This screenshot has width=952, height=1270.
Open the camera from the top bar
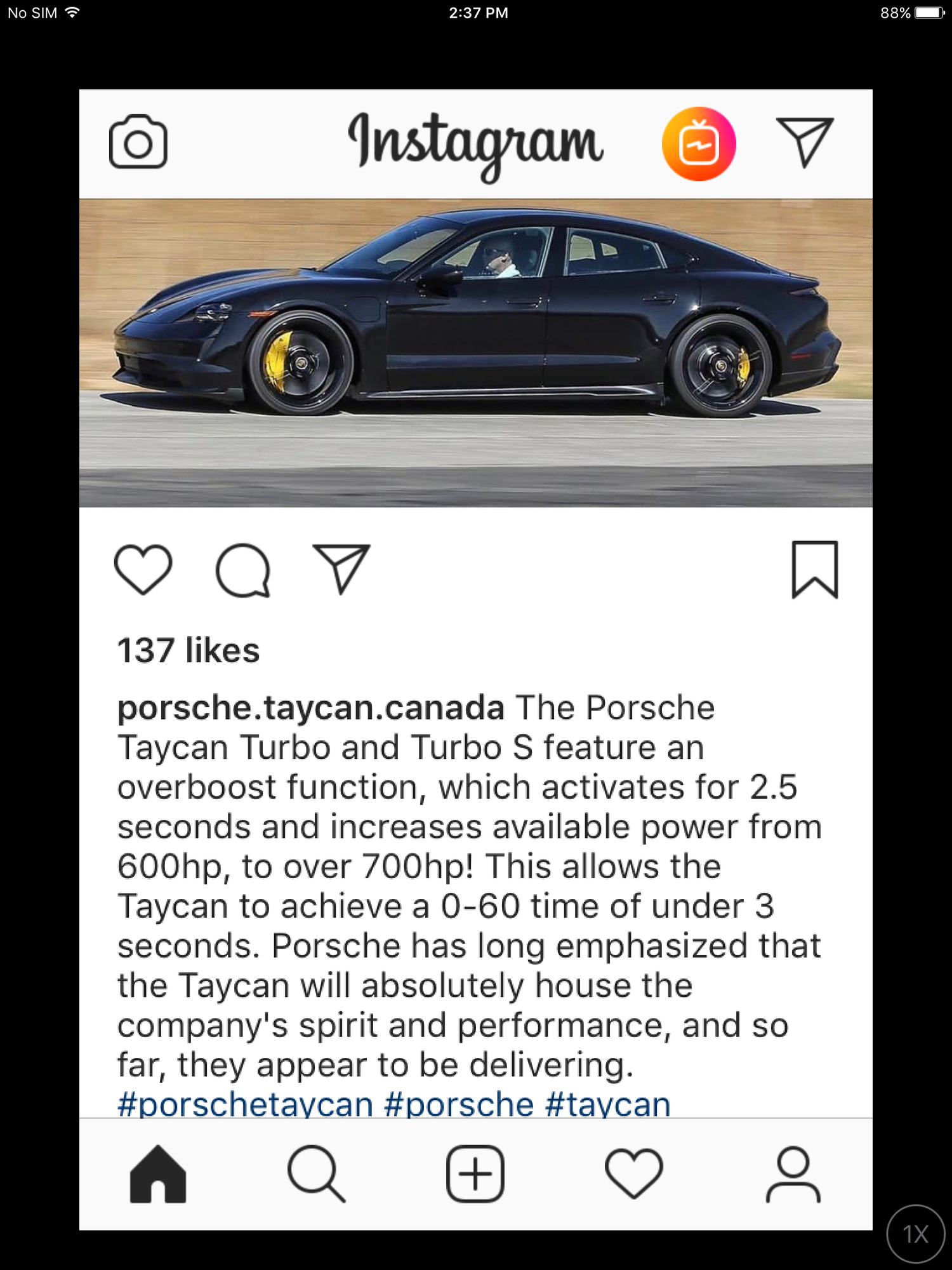(x=138, y=142)
